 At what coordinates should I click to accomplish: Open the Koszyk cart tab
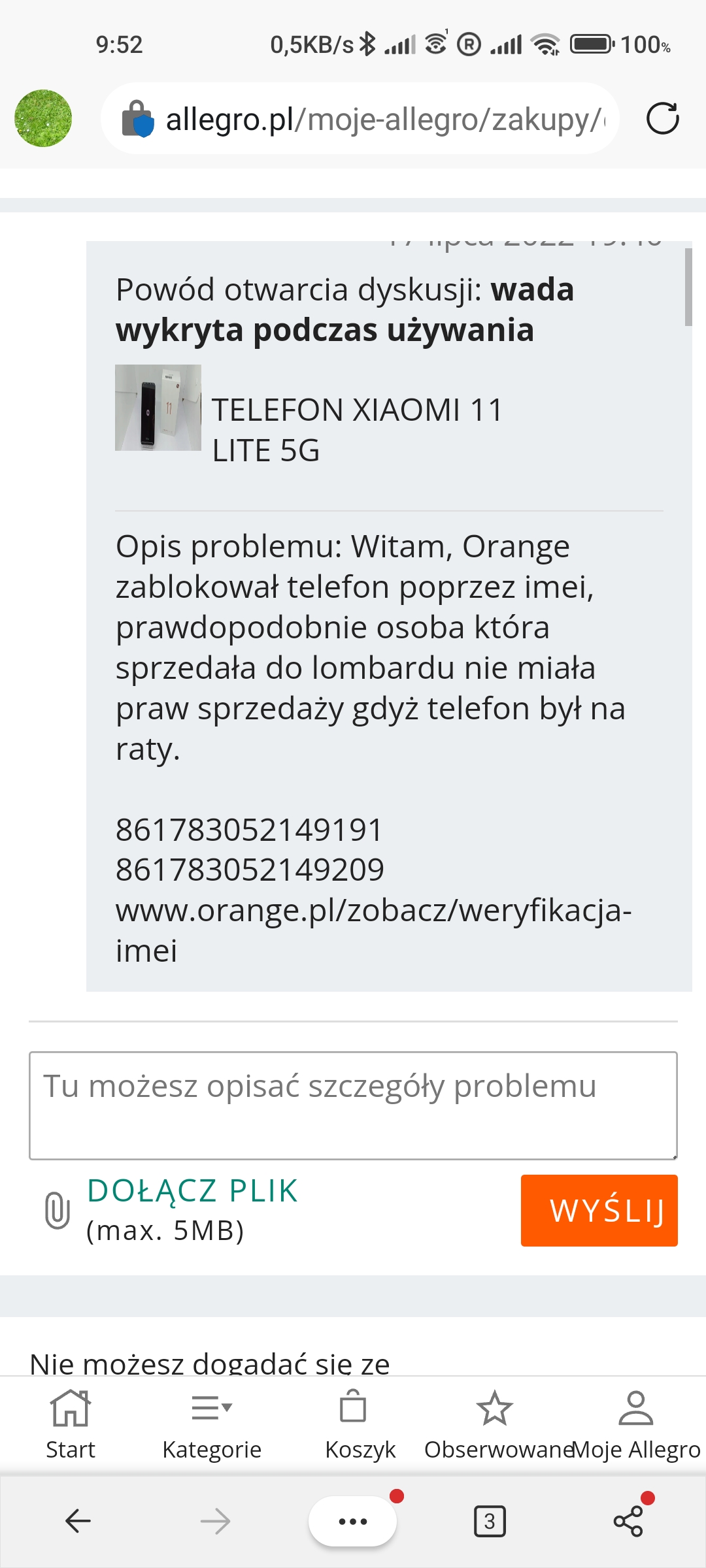click(353, 1424)
